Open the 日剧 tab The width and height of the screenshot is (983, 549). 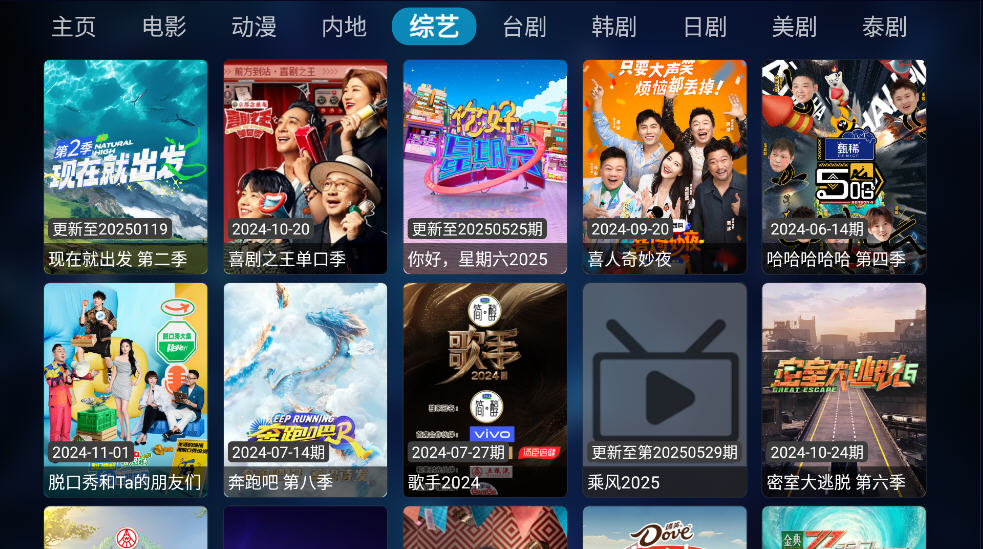pos(704,27)
